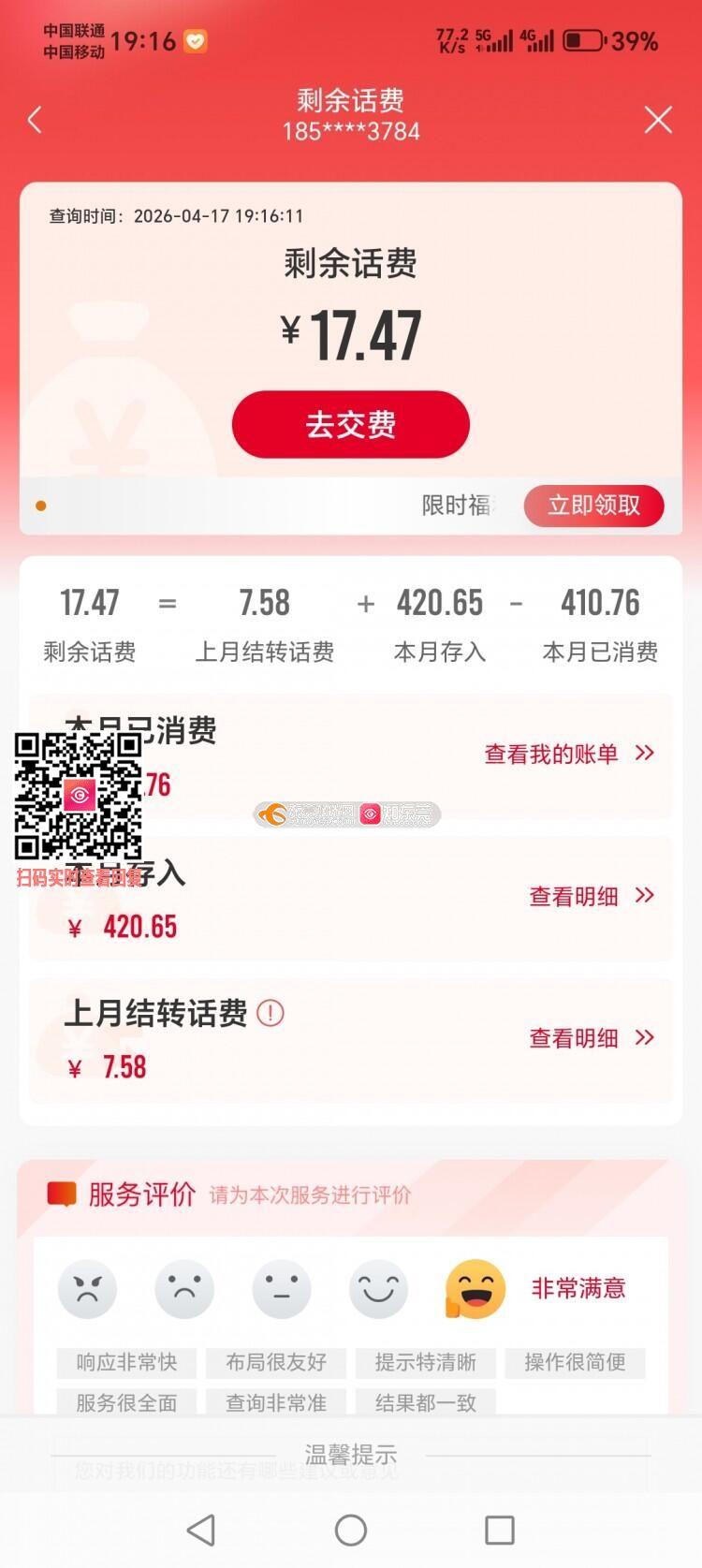This screenshot has height=1568, width=702.
Task: Select the 非常满意 laughing face rating
Action: [475, 1289]
